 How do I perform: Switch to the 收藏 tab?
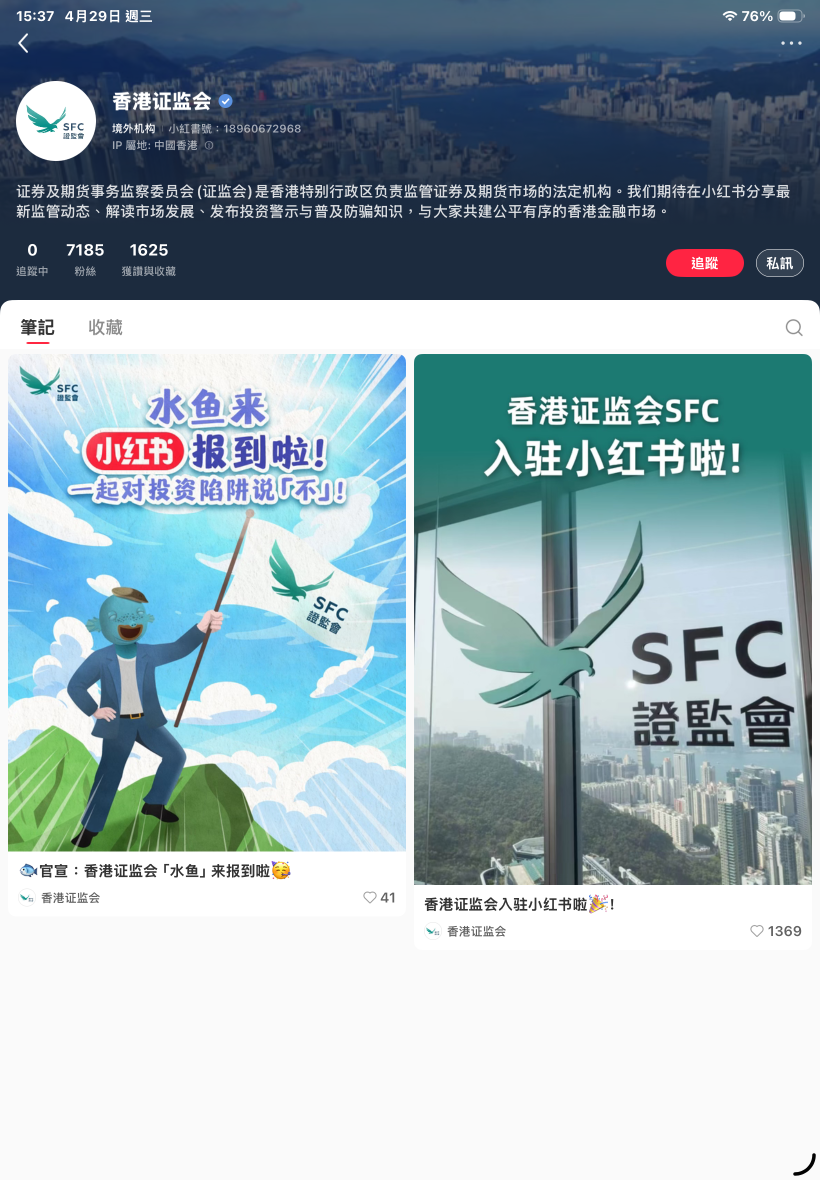(105, 327)
